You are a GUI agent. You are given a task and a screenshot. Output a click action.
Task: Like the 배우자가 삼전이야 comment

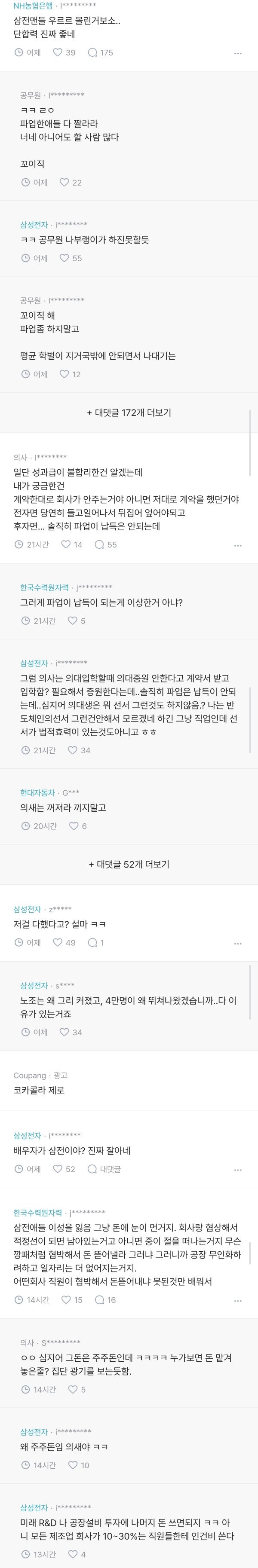[x=64, y=1169]
